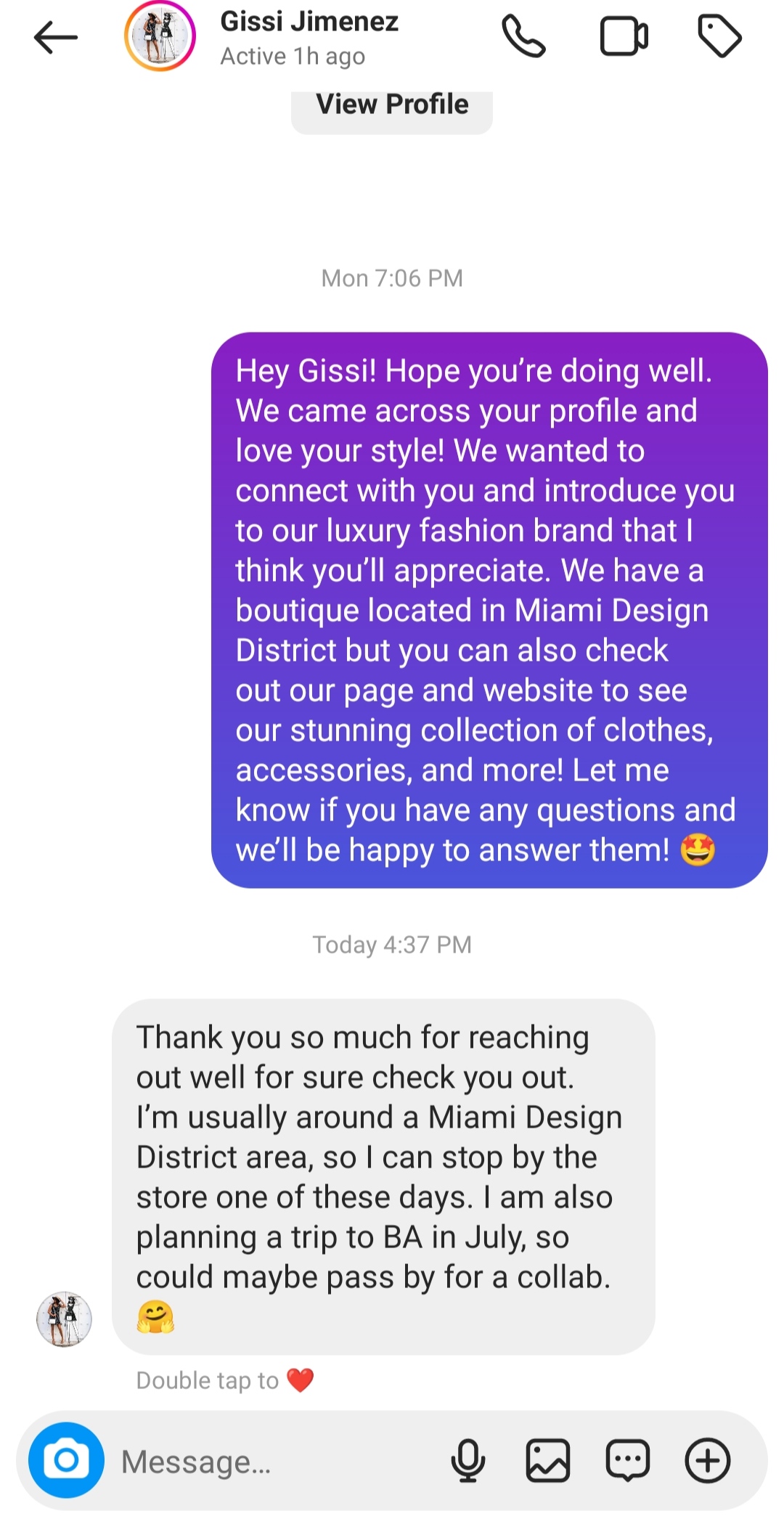Image resolution: width=784 pixels, height=1519 pixels.
Task: Start a video call with Gissi
Action: [624, 36]
